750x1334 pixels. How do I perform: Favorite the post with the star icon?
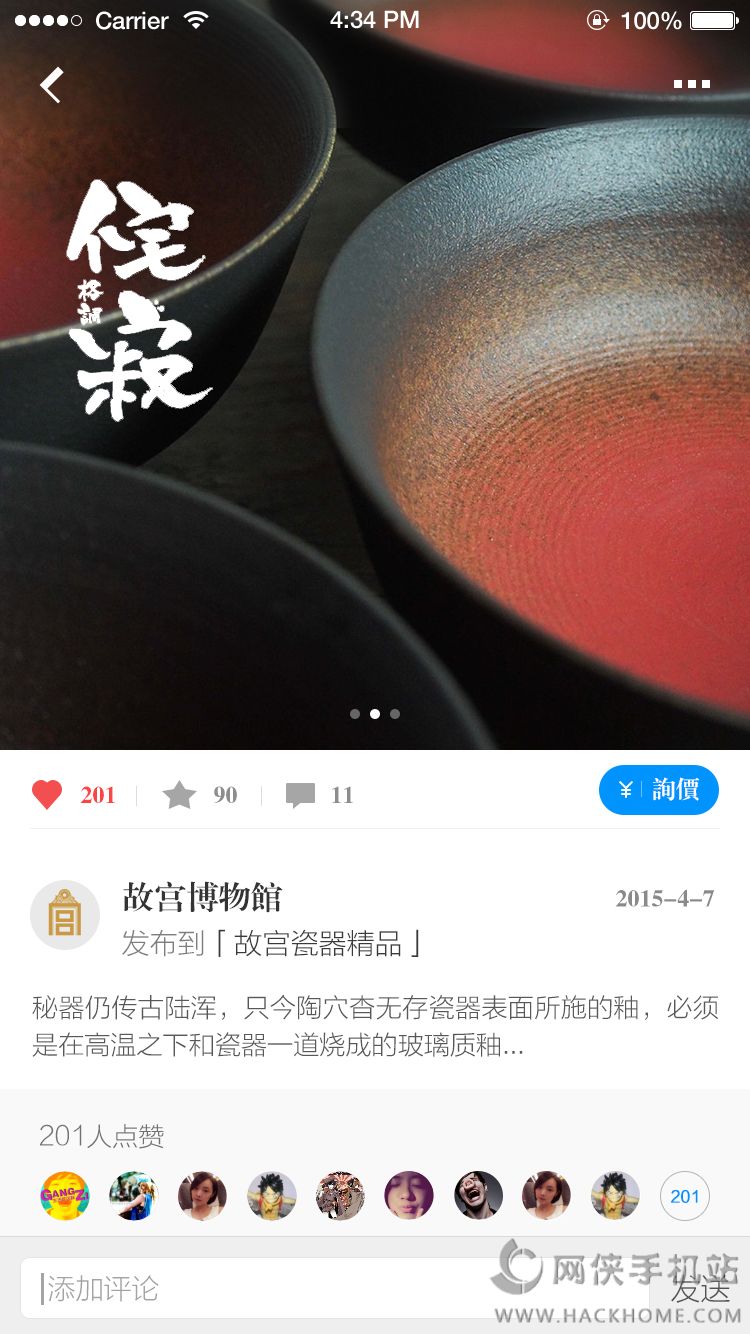(180, 795)
